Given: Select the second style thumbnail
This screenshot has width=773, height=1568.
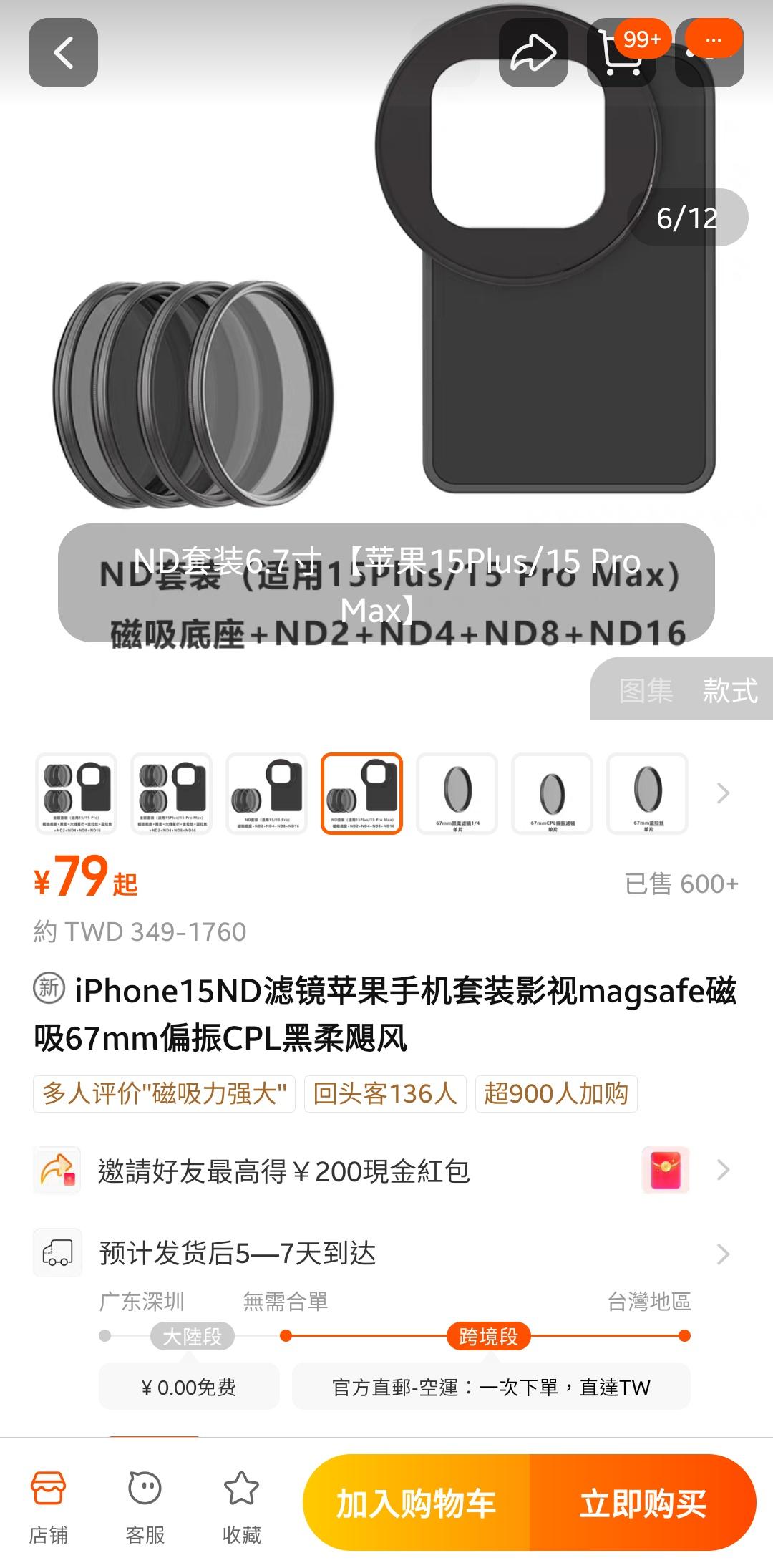Looking at the screenshot, I should tap(172, 793).
